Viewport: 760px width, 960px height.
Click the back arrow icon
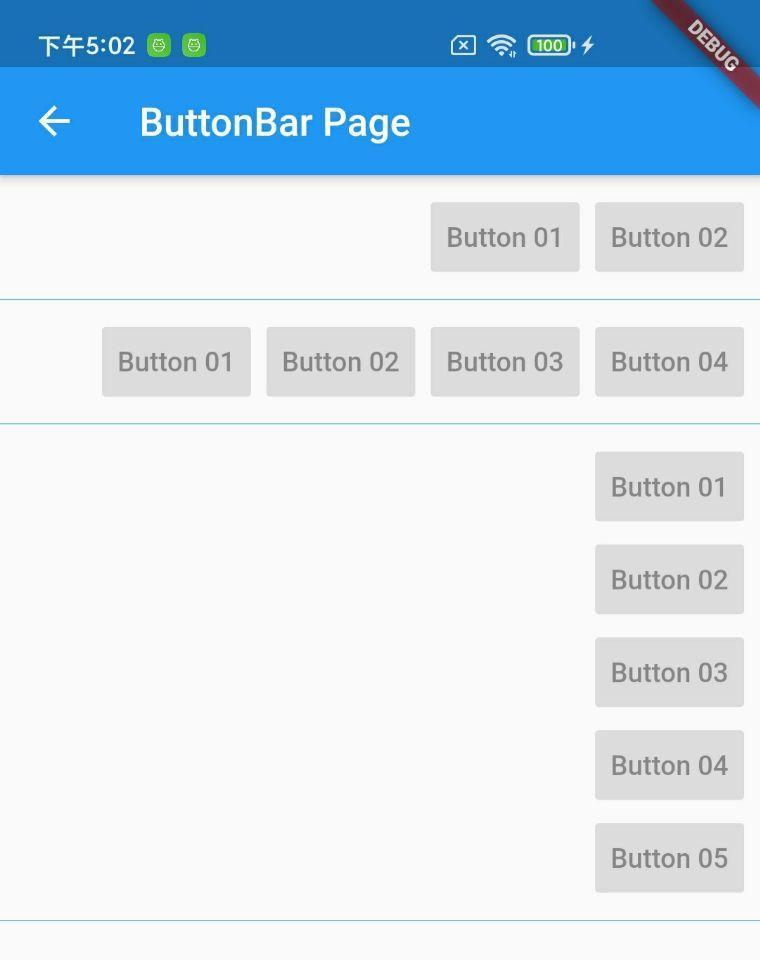coord(55,121)
